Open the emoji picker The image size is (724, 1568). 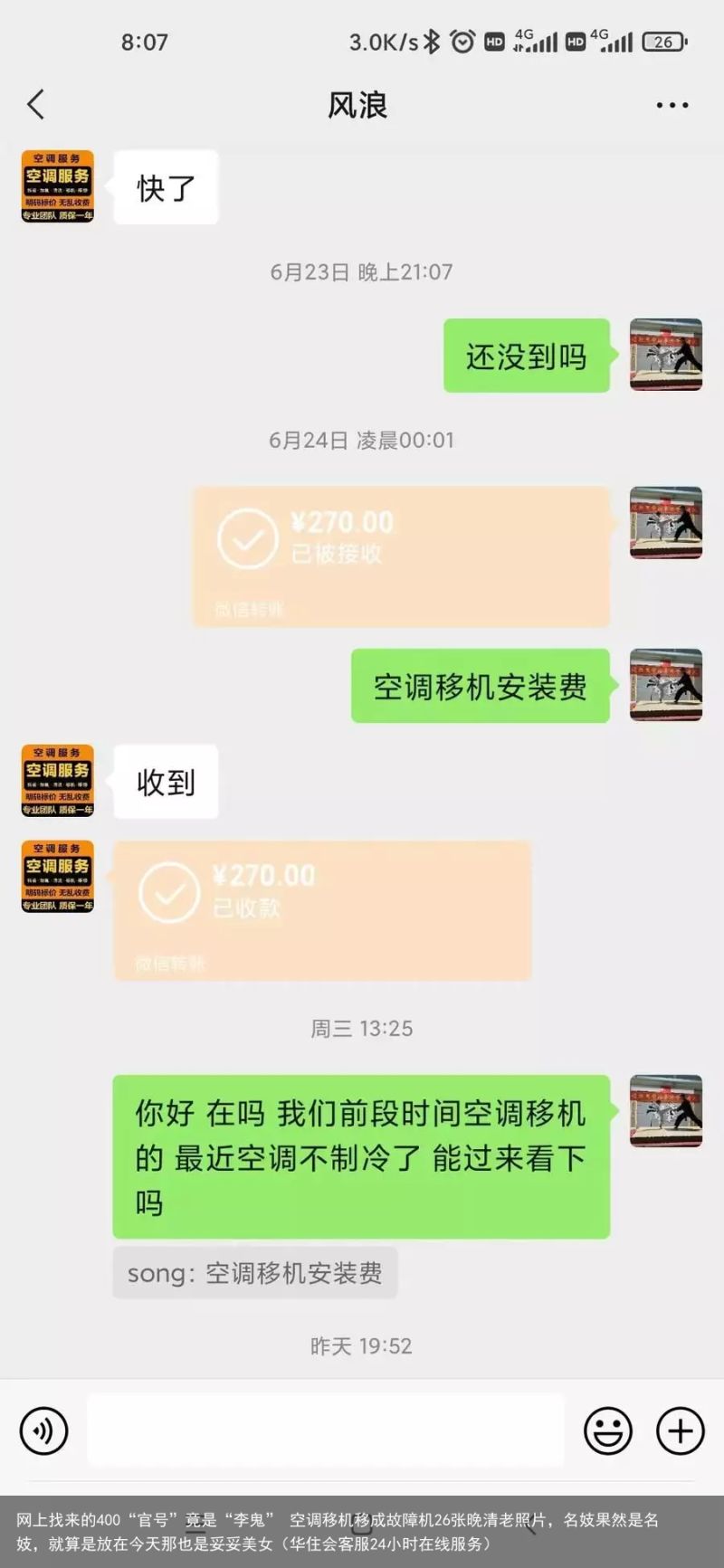click(607, 1430)
